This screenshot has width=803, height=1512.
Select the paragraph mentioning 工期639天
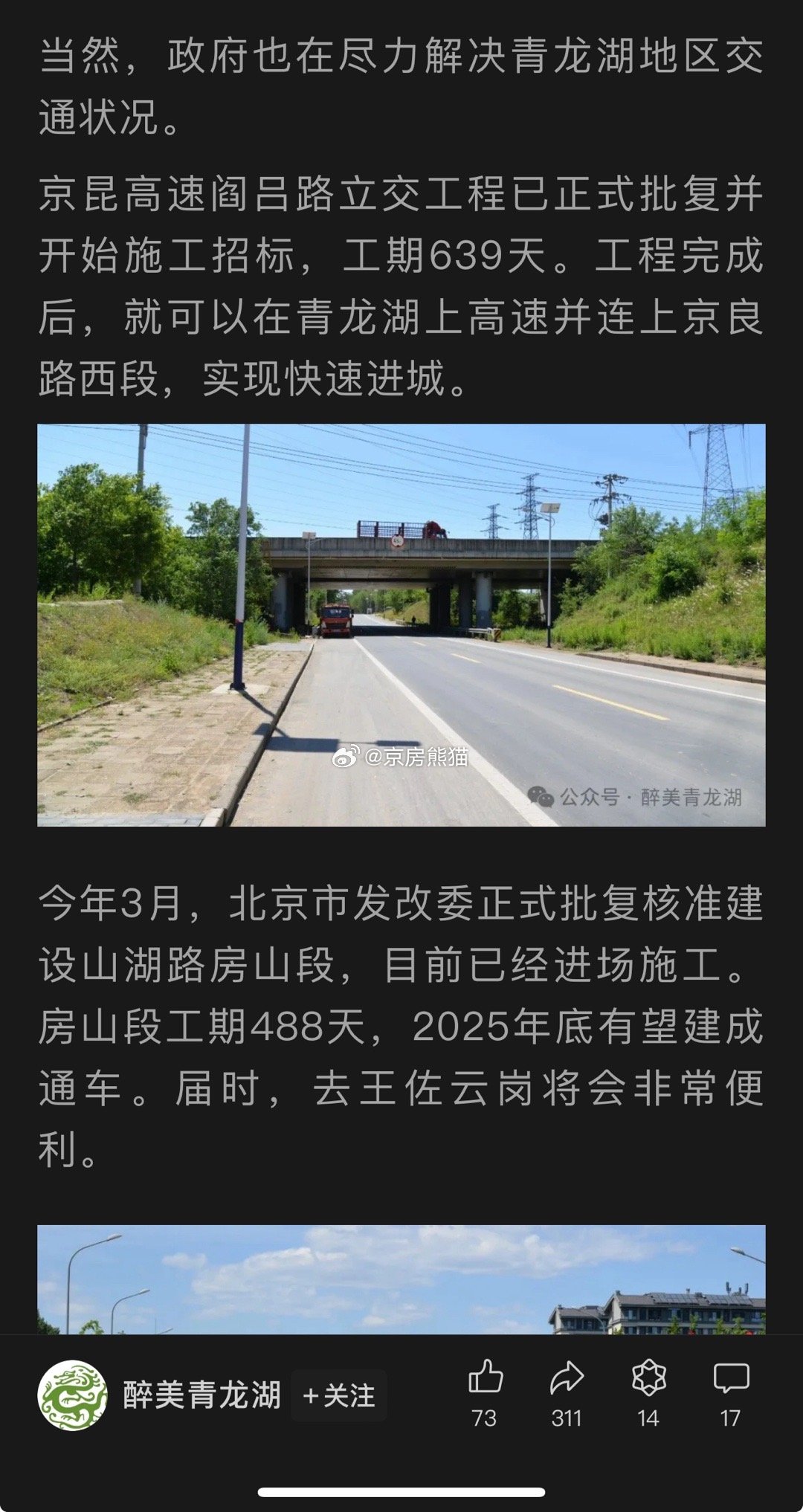tap(401, 287)
